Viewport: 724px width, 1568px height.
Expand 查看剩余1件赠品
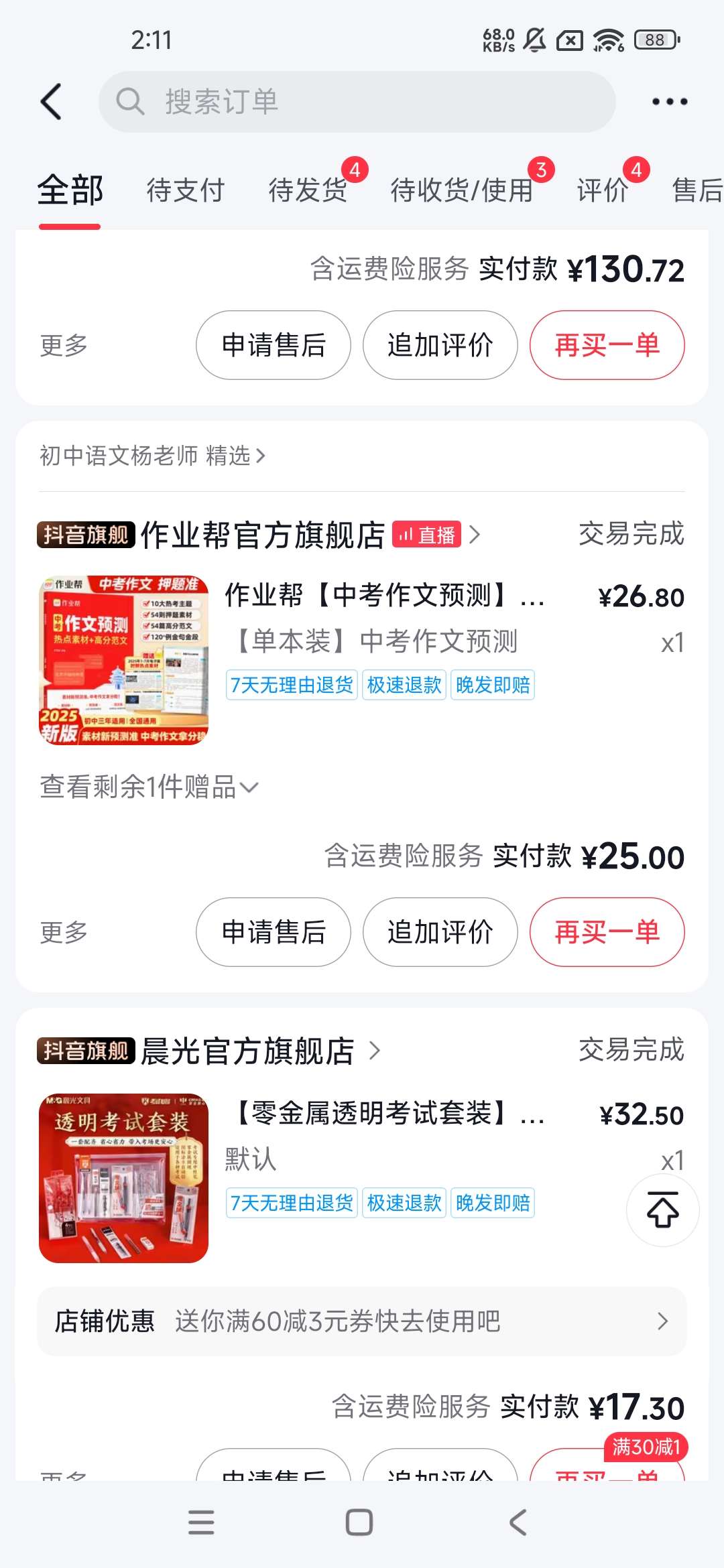(x=149, y=787)
